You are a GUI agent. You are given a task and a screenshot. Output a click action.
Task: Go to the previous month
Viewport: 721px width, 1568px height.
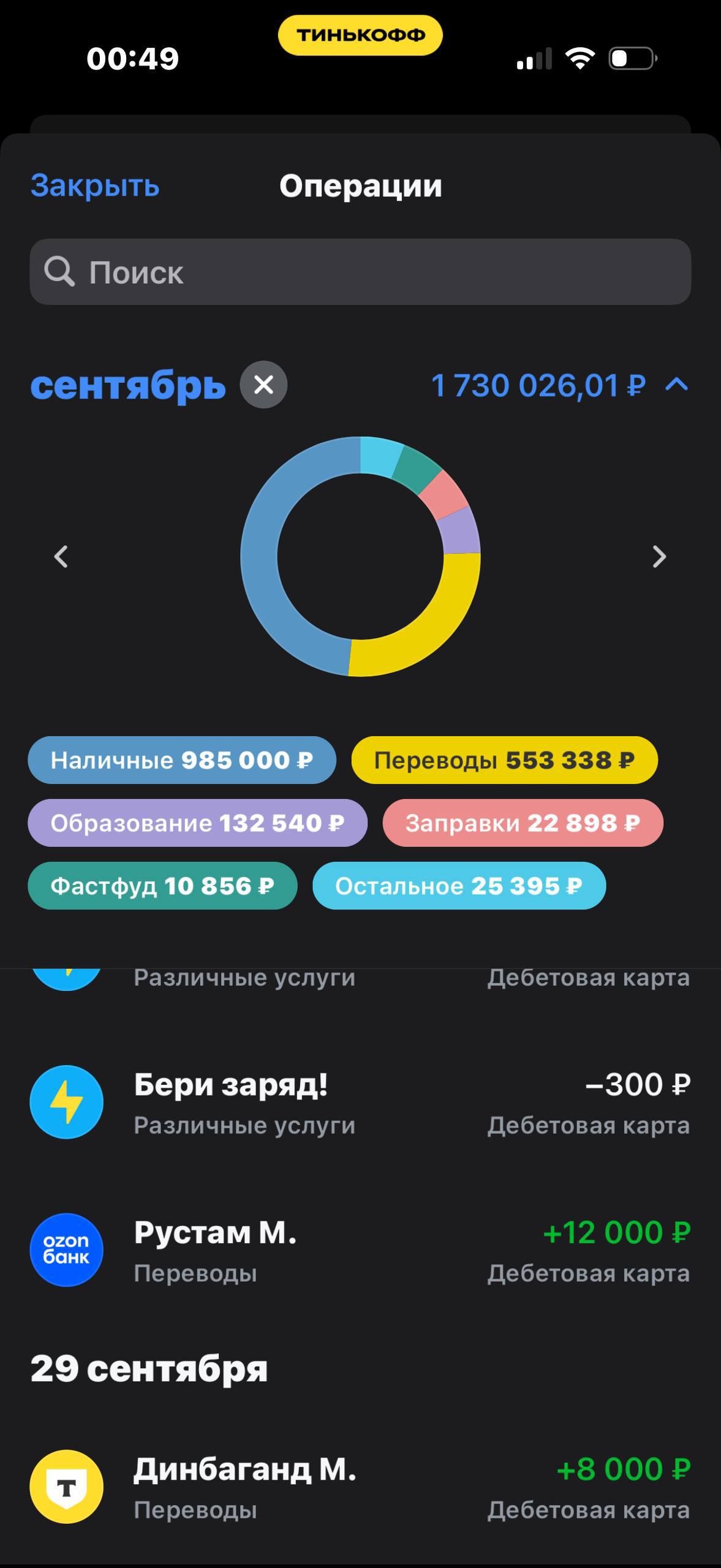point(61,557)
